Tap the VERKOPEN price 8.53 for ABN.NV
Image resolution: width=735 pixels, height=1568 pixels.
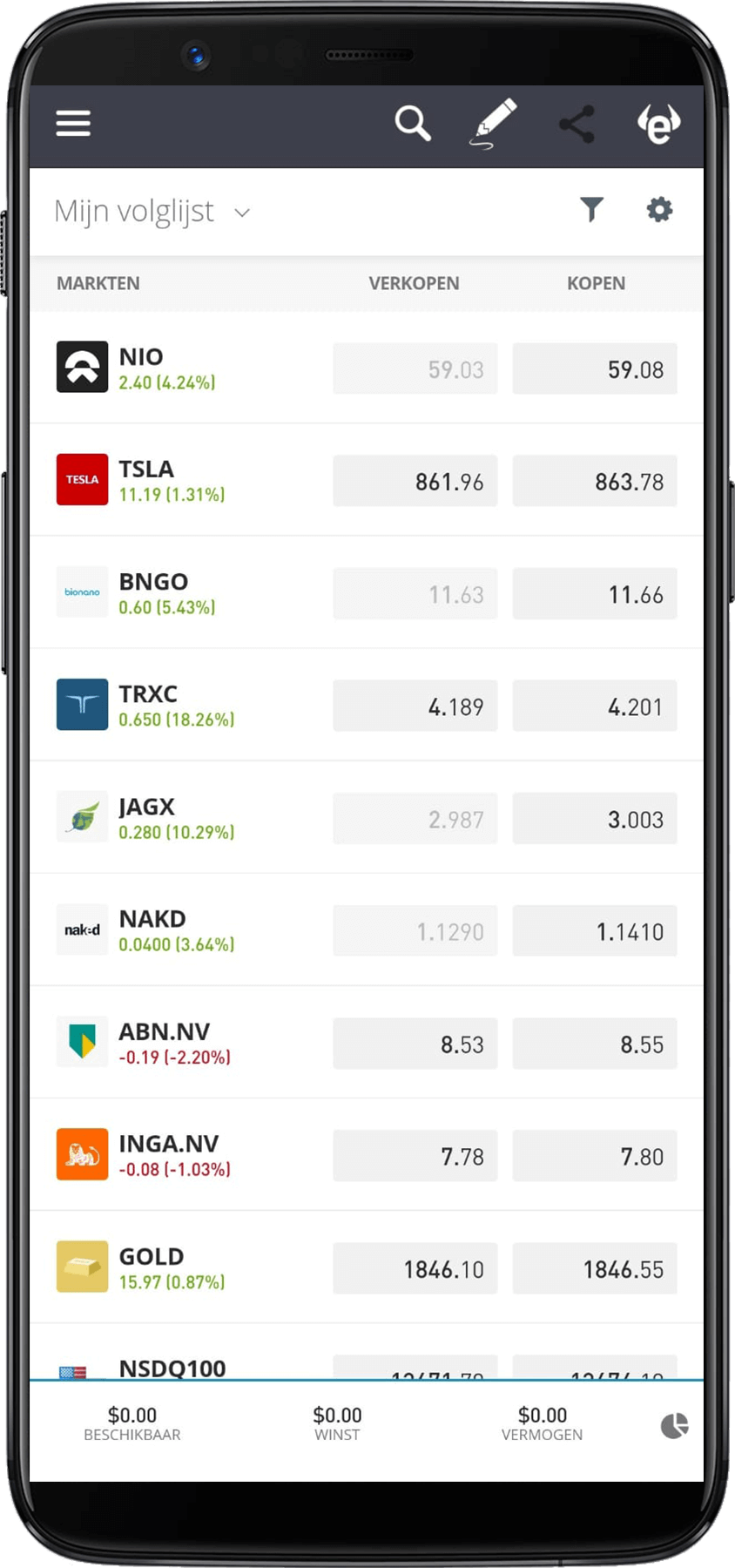pyautogui.click(x=415, y=1043)
